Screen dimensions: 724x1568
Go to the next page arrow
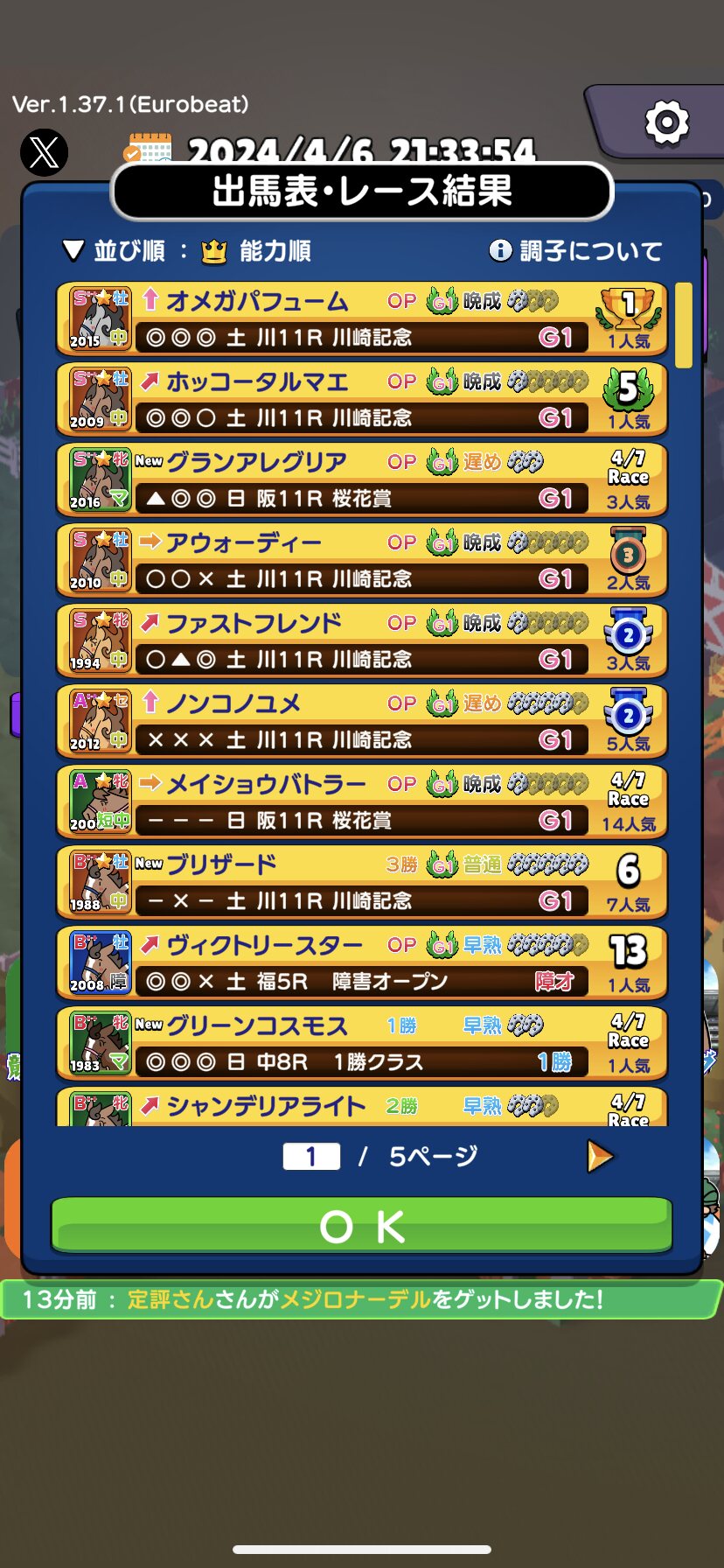(x=600, y=1157)
